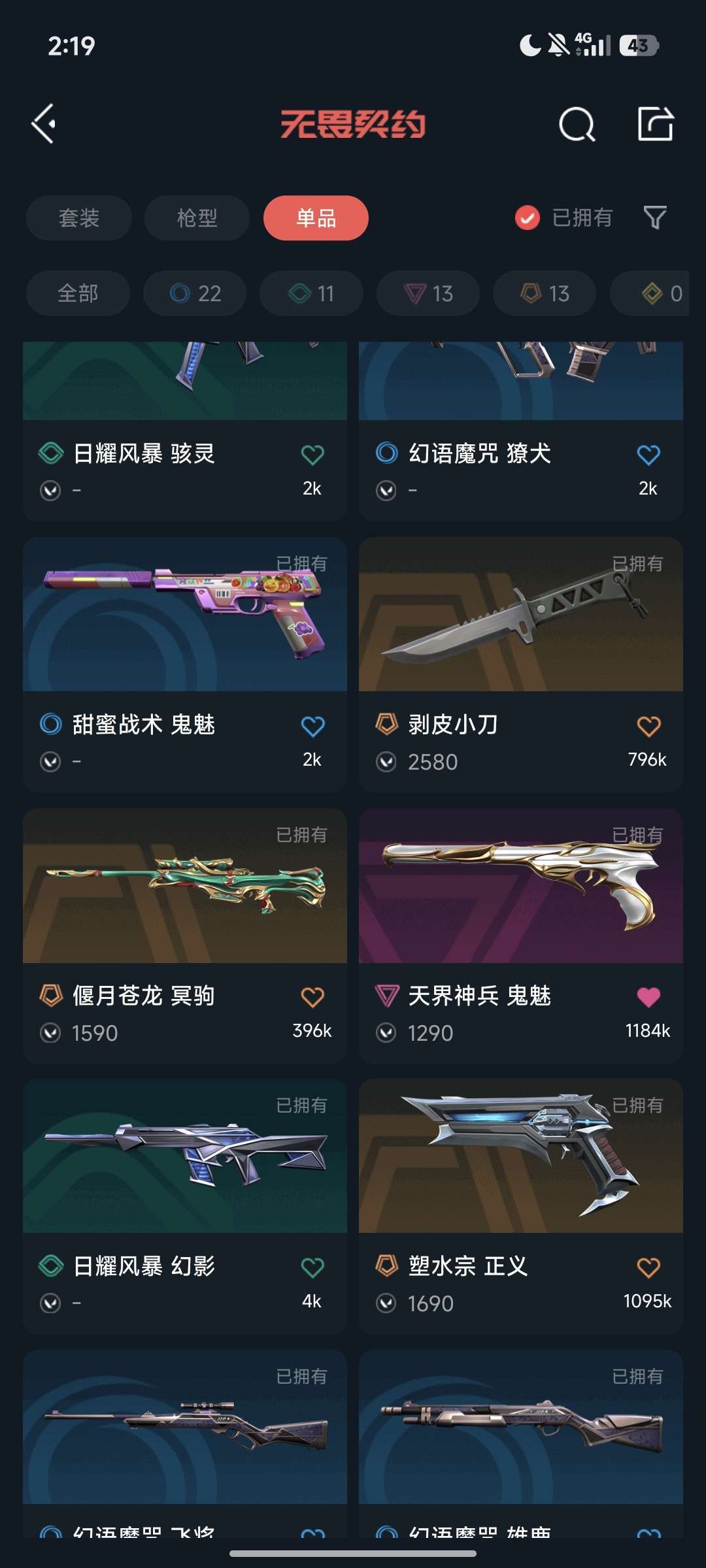This screenshot has height=1568, width=706.
Task: Switch to the 套装 tab
Action: (x=79, y=218)
